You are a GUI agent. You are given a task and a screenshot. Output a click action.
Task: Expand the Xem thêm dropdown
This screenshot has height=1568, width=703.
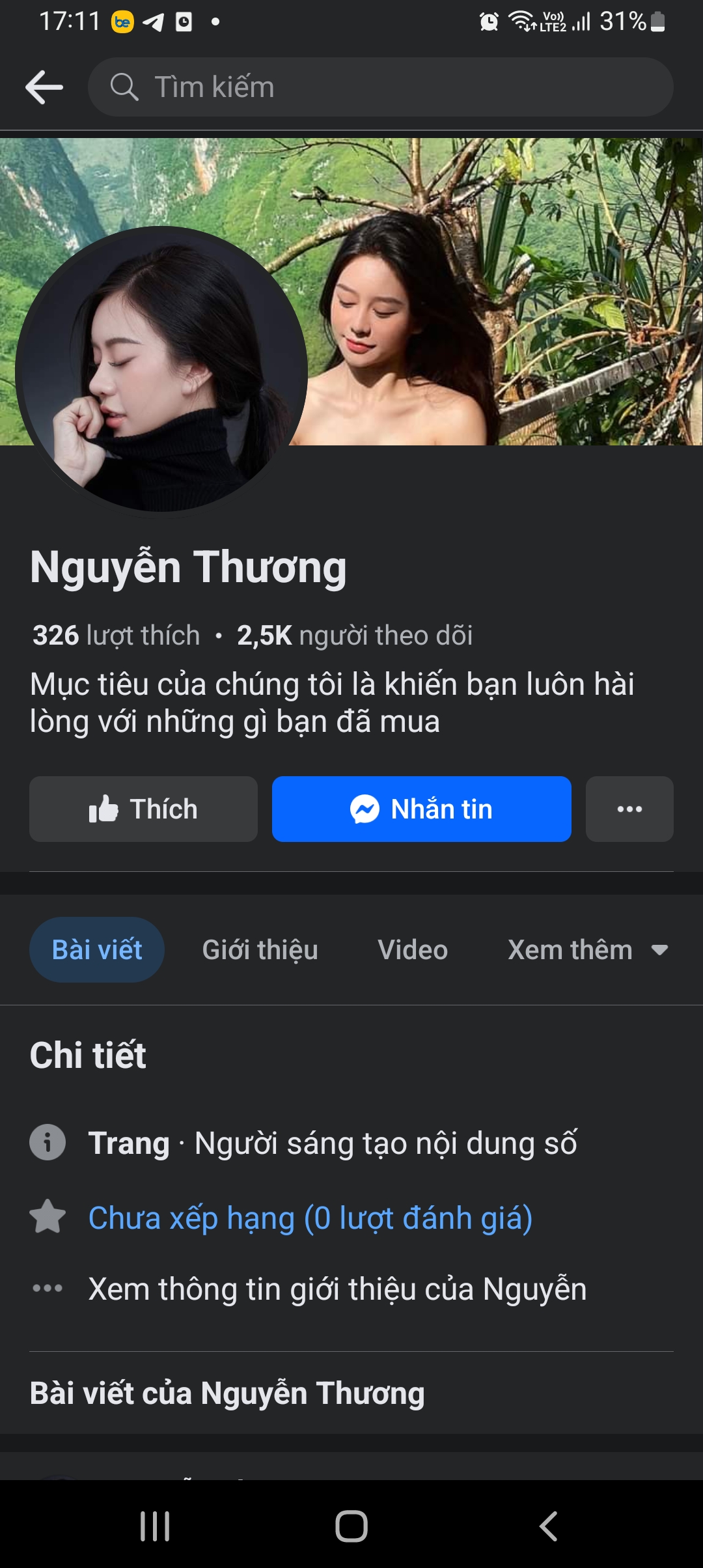[587, 949]
